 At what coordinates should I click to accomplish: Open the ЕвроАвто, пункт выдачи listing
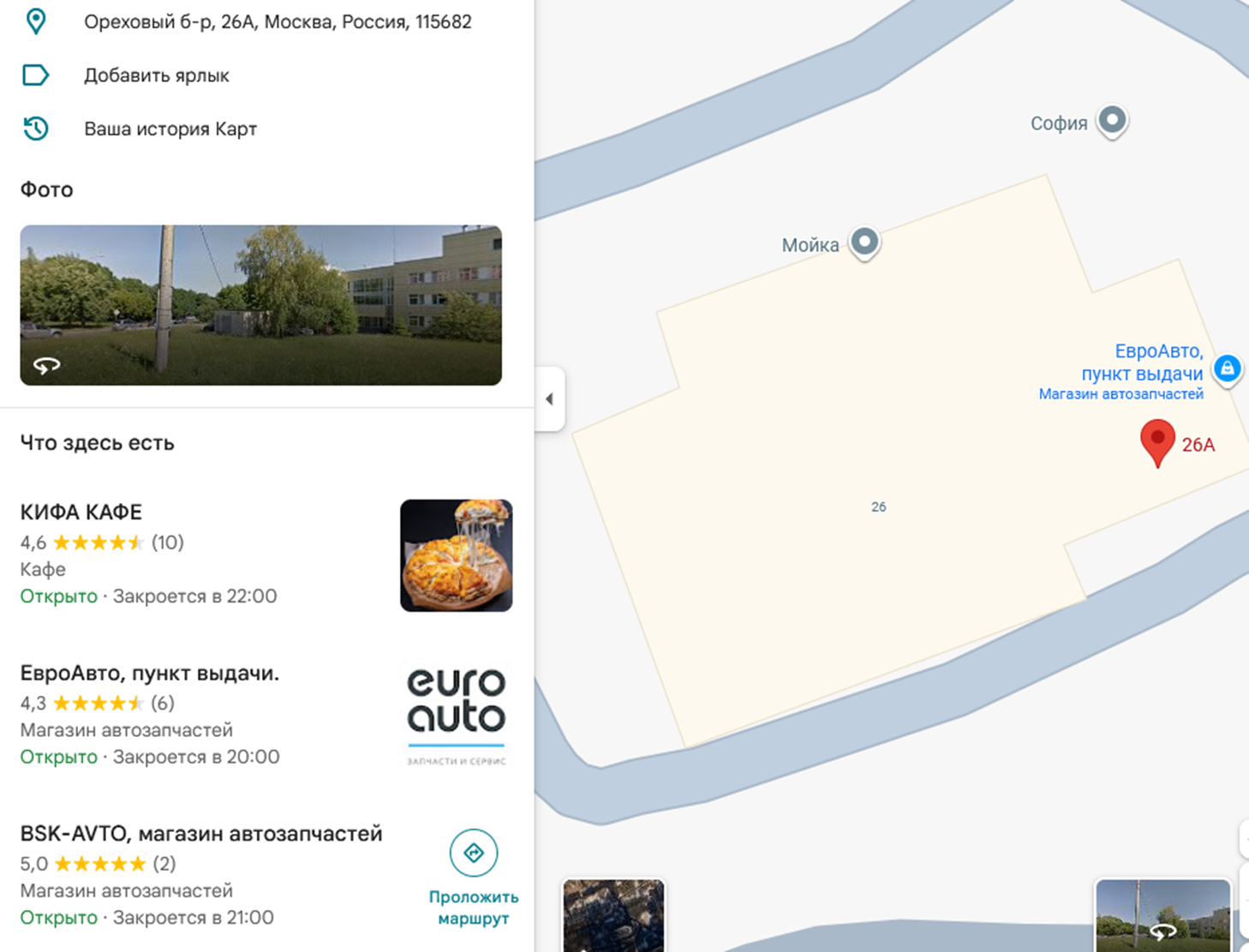(150, 674)
